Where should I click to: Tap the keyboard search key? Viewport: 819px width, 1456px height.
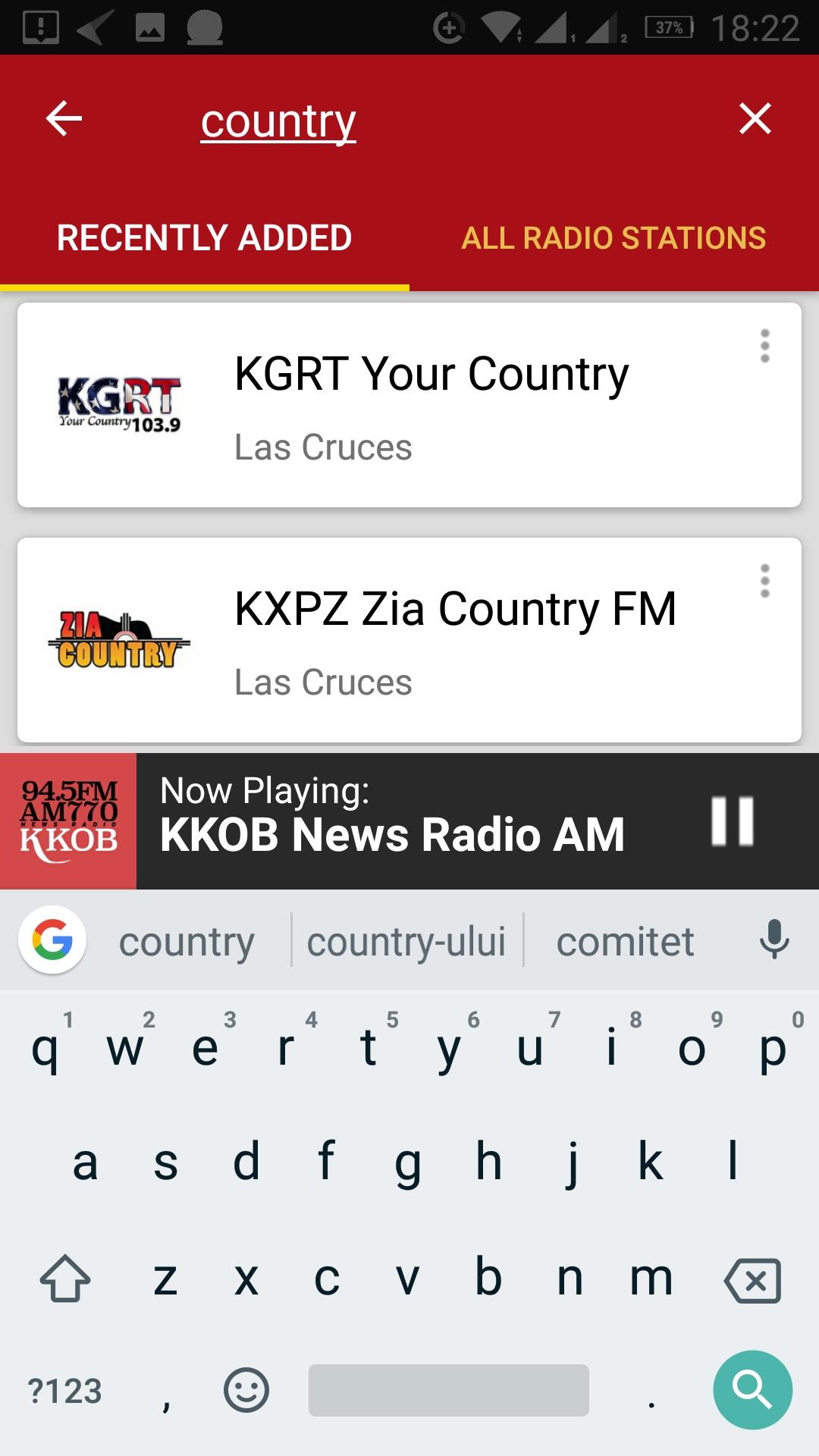click(753, 1390)
